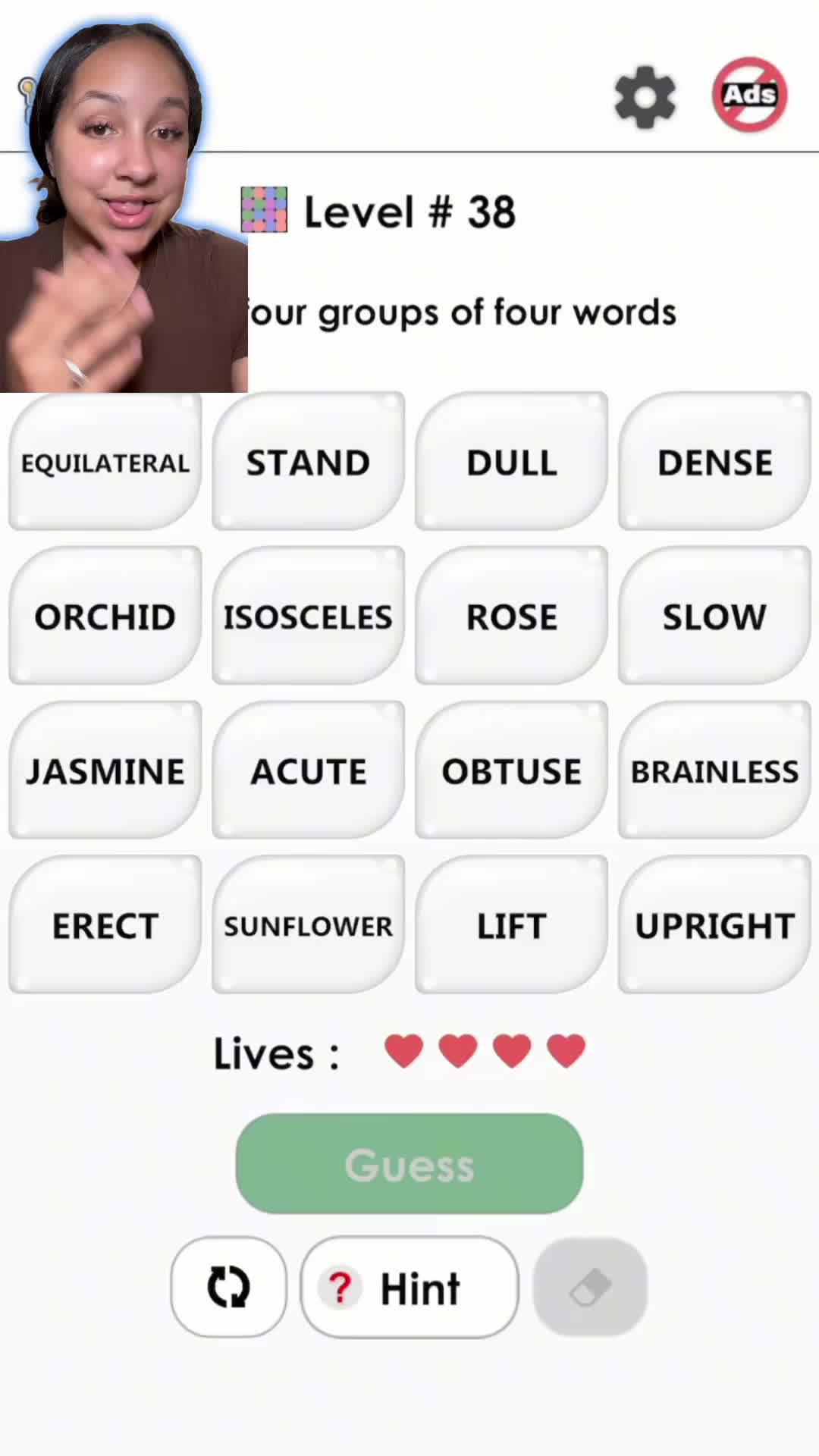This screenshot has width=819, height=1456.
Task: Tap the remove ads icon
Action: click(749, 95)
